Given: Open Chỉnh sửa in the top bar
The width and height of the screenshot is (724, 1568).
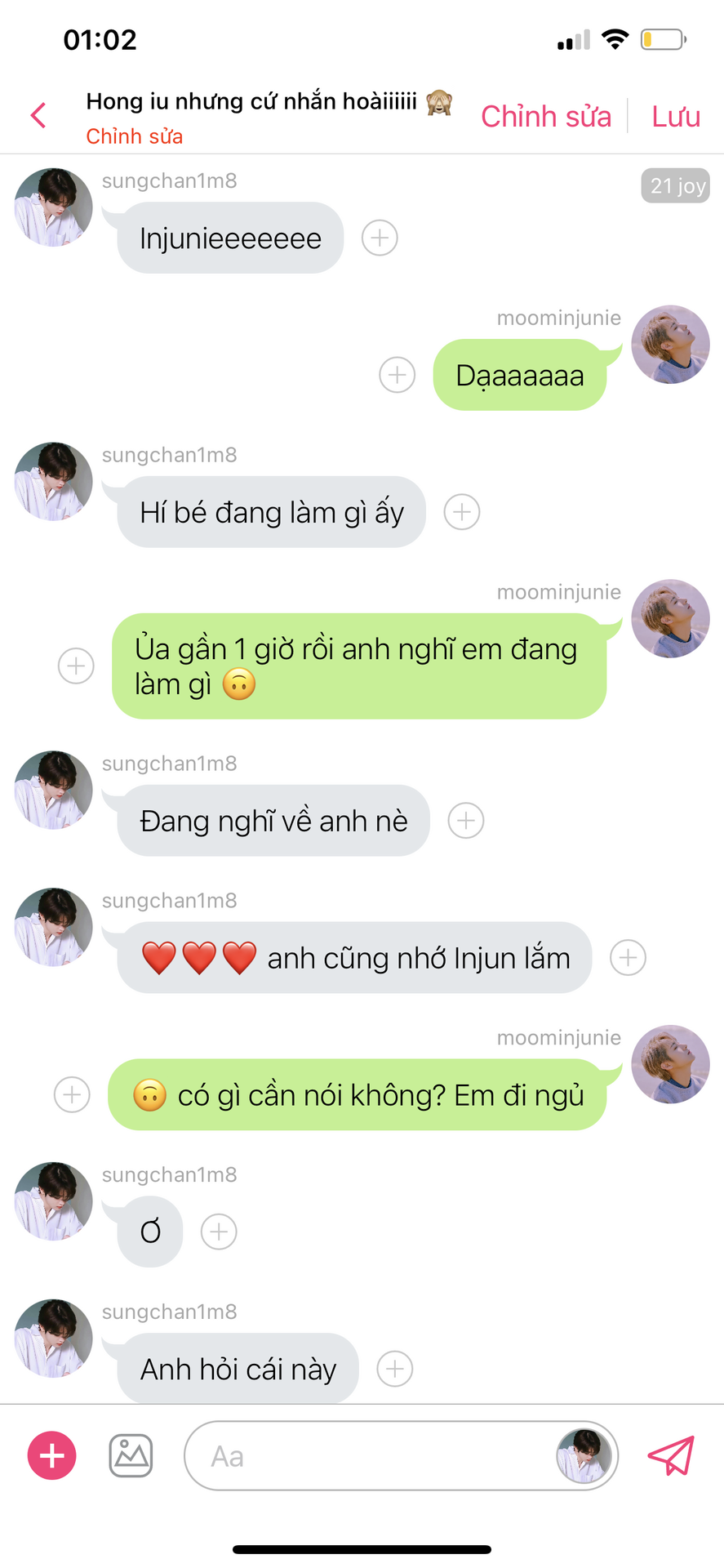Looking at the screenshot, I should point(546,116).
